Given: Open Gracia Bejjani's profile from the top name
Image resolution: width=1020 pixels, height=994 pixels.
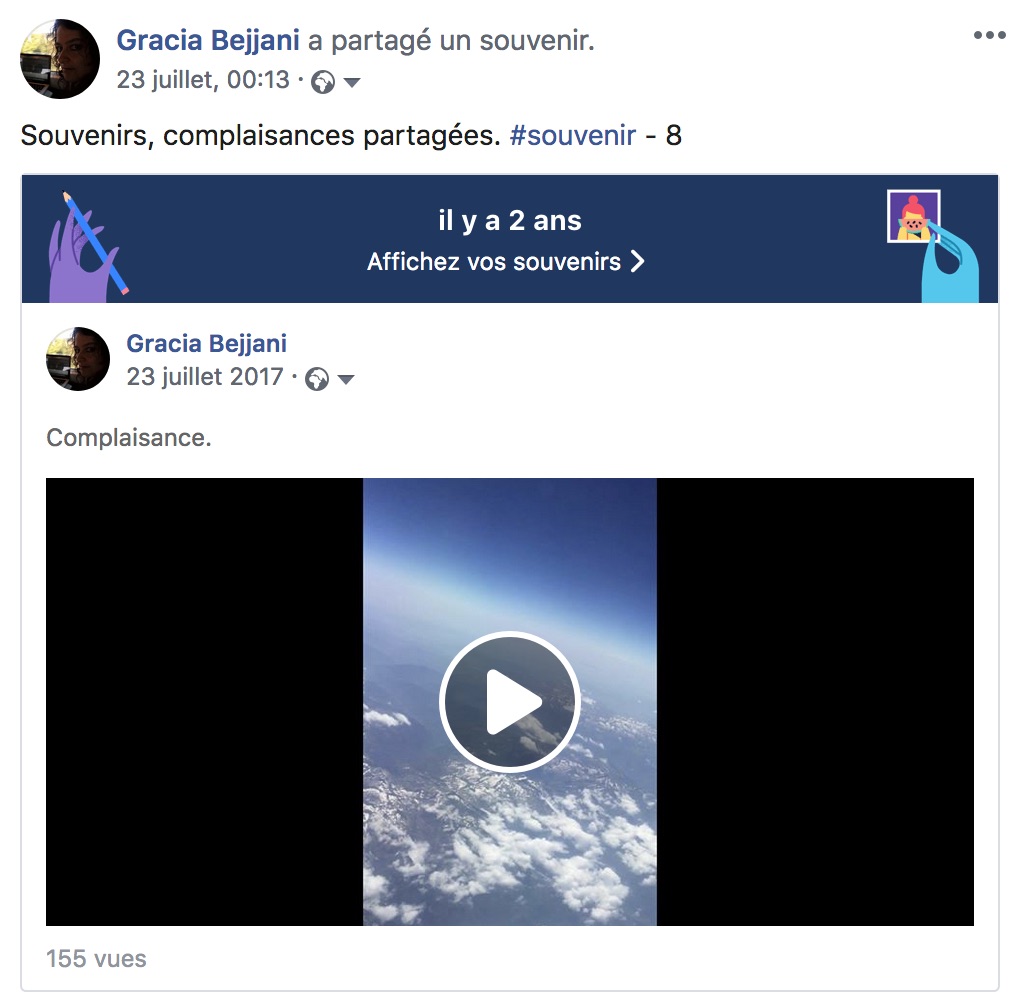Looking at the screenshot, I should pos(208,41).
